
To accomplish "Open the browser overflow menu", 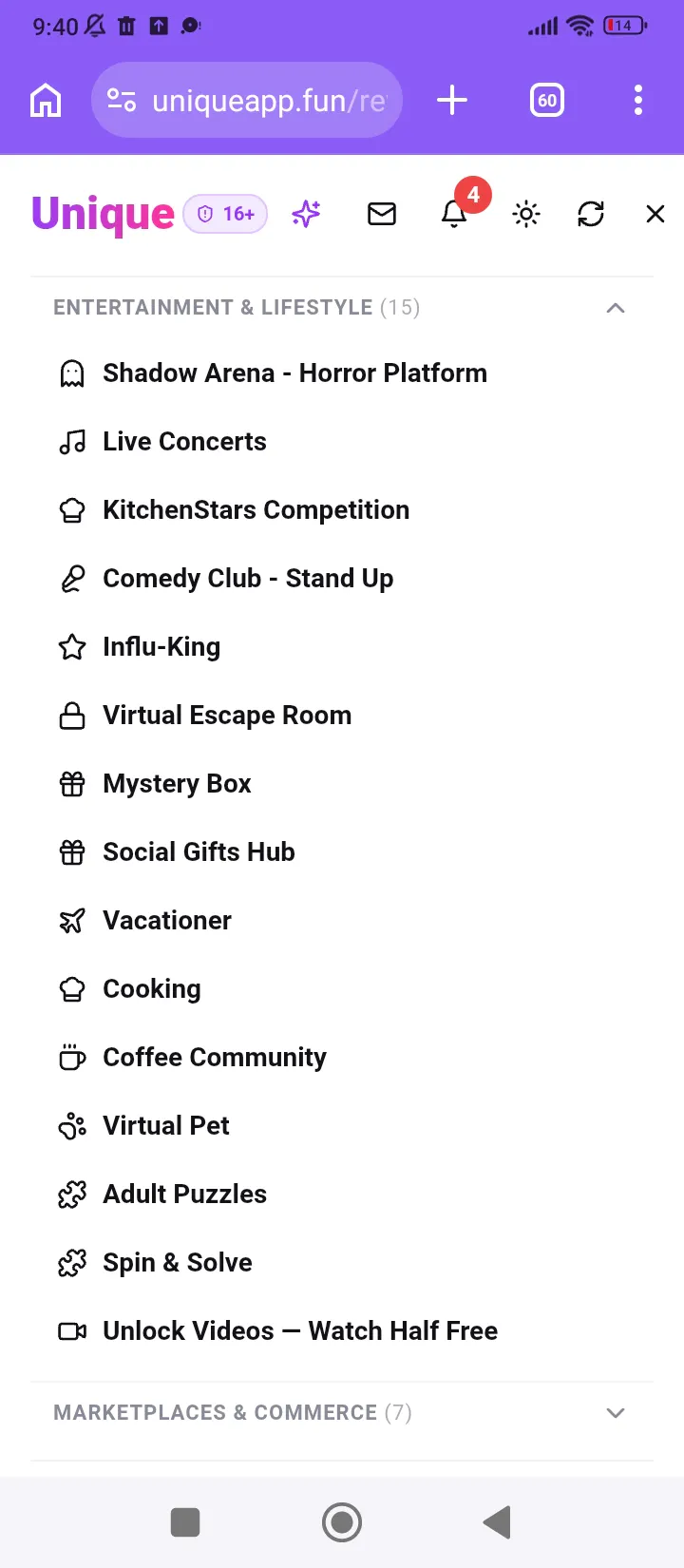I will click(x=638, y=100).
